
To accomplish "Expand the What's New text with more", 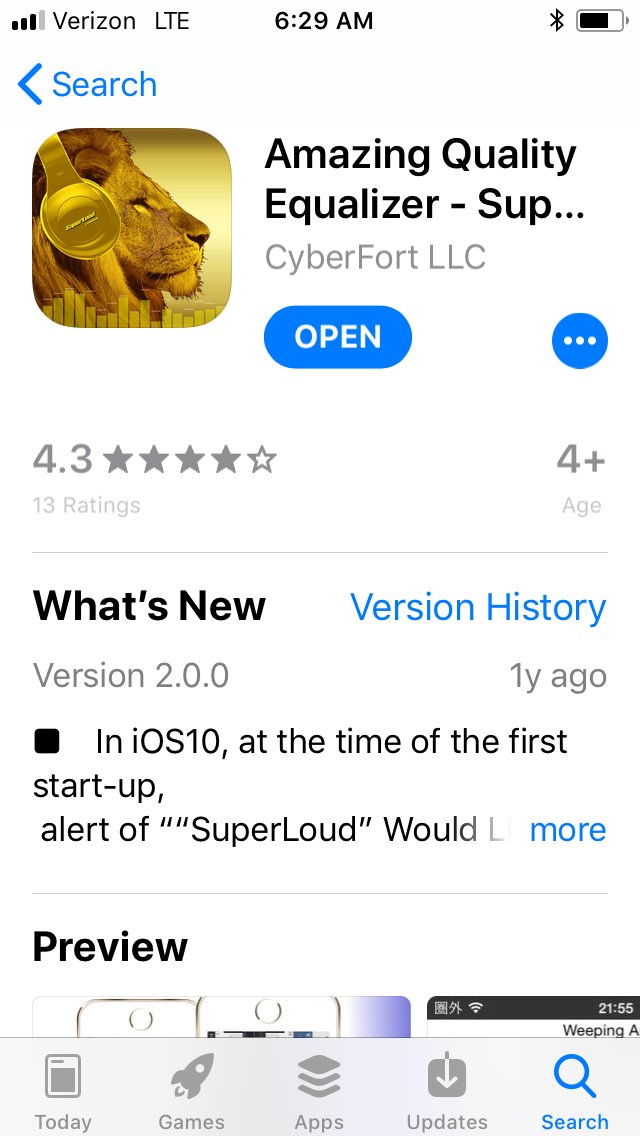I will click(568, 830).
